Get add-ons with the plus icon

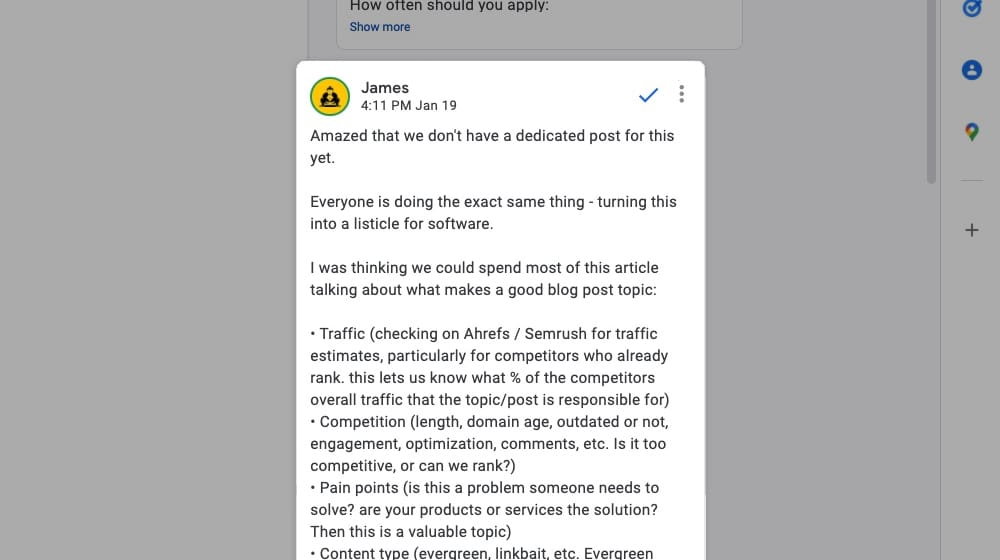[x=971, y=230]
